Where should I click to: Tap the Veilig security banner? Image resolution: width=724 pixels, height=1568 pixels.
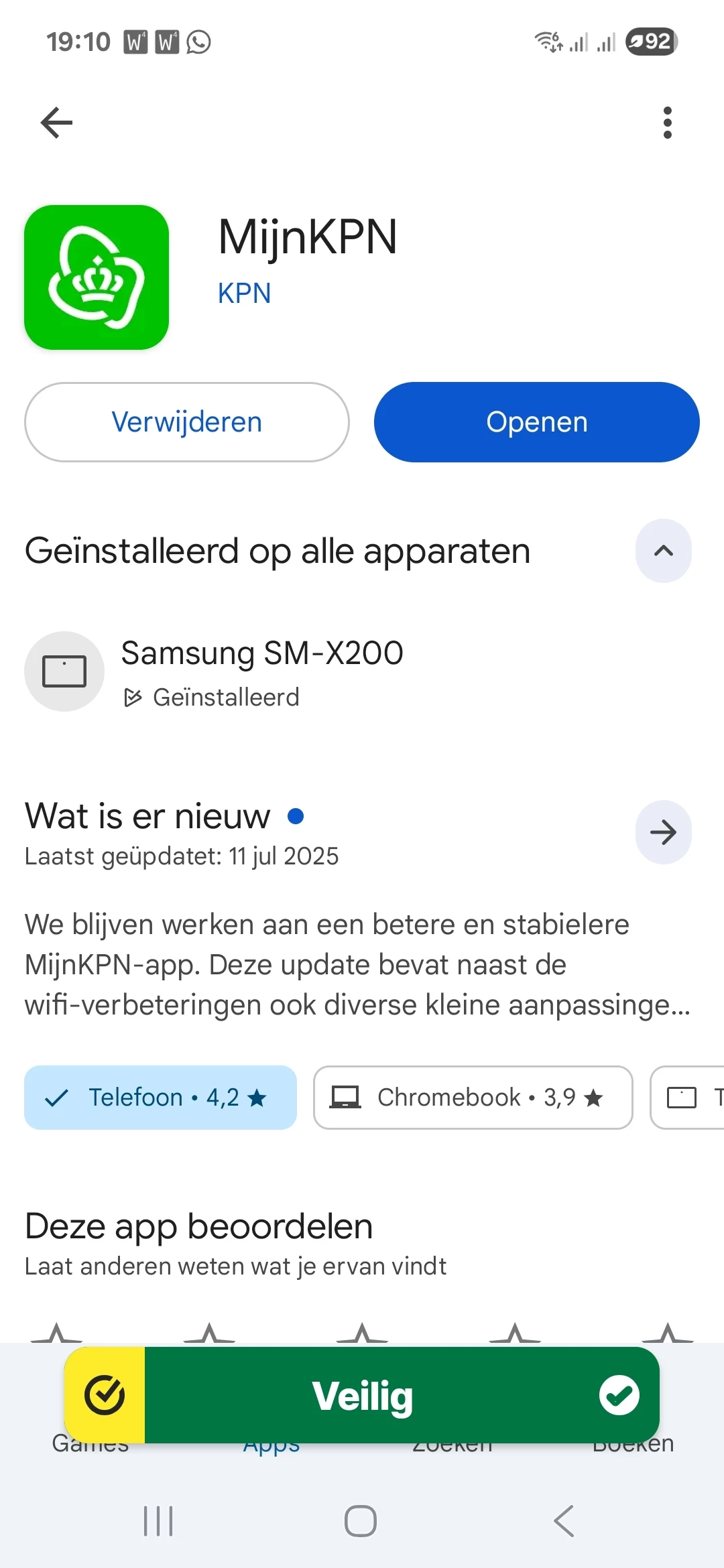click(x=362, y=1395)
